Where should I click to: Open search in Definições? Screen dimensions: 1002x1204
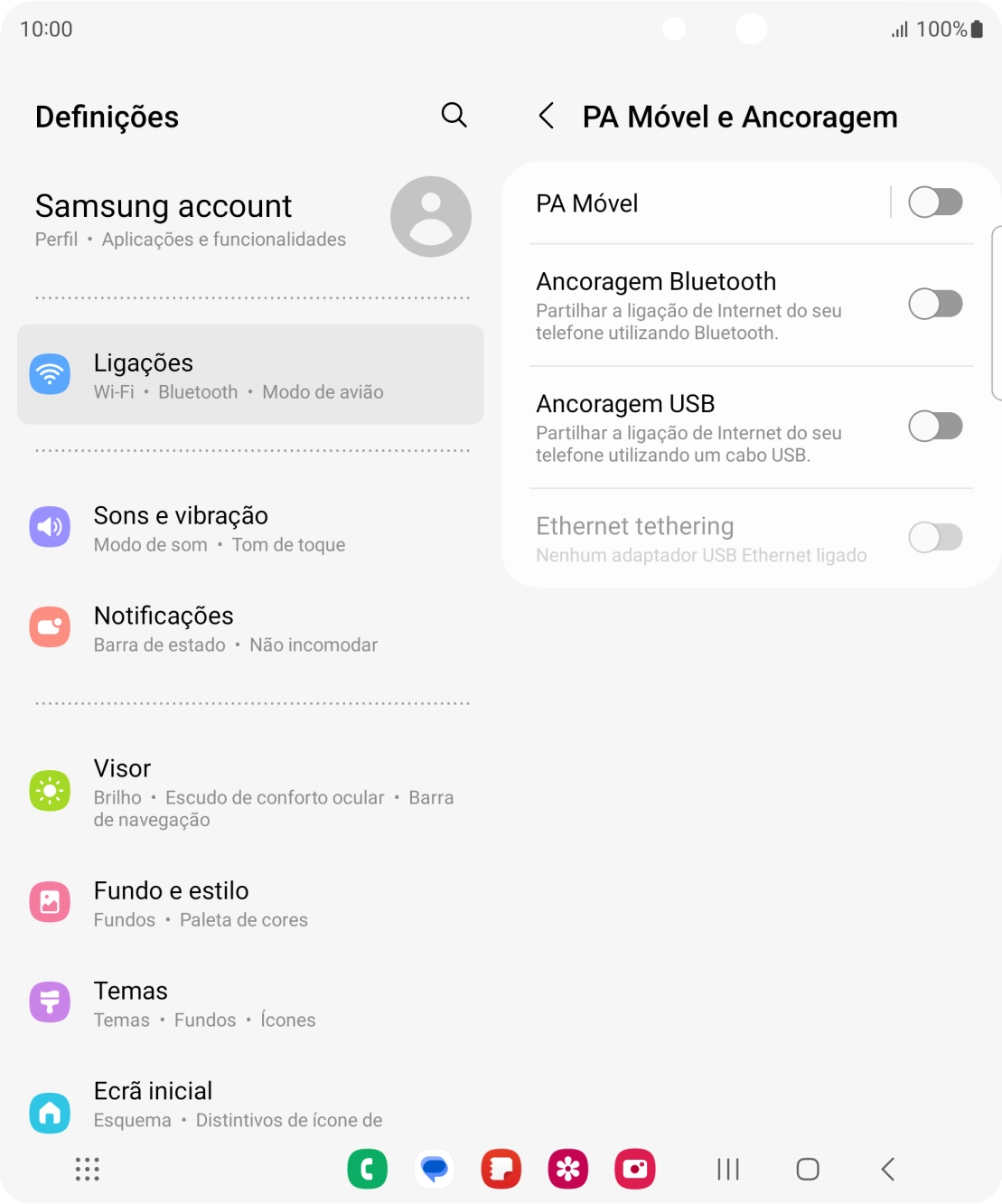click(x=454, y=116)
